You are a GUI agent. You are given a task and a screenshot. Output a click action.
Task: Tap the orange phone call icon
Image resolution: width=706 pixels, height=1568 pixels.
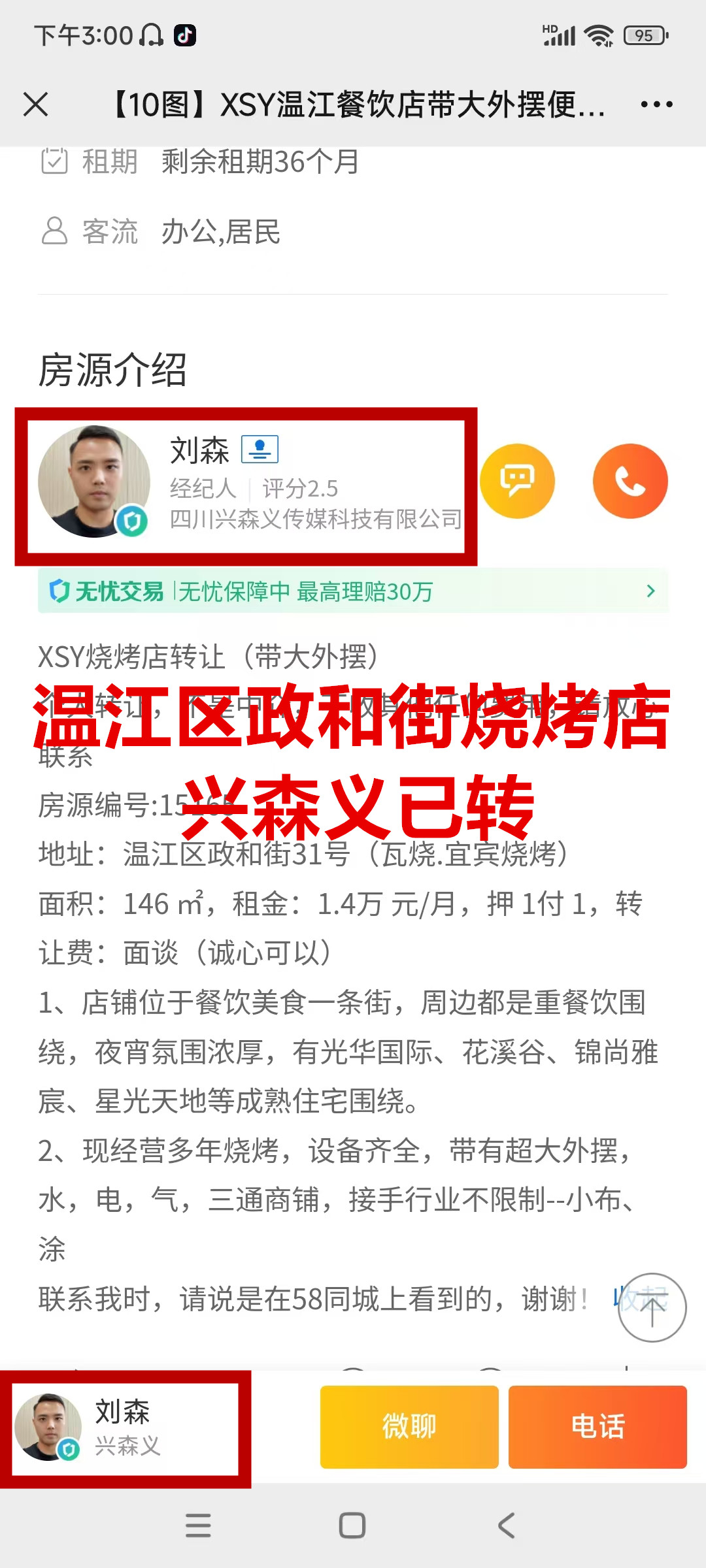coord(630,482)
